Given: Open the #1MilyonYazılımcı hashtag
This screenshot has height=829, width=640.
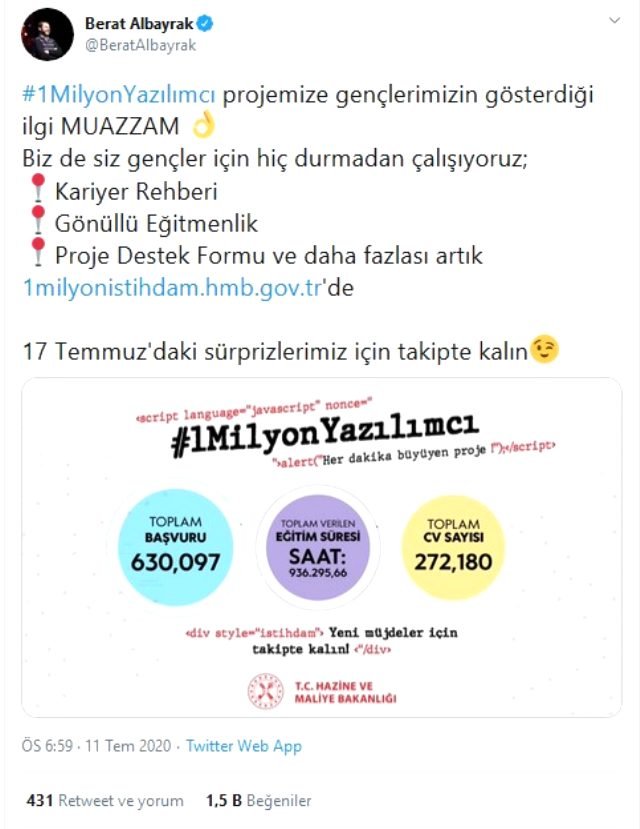Looking at the screenshot, I should click(119, 96).
